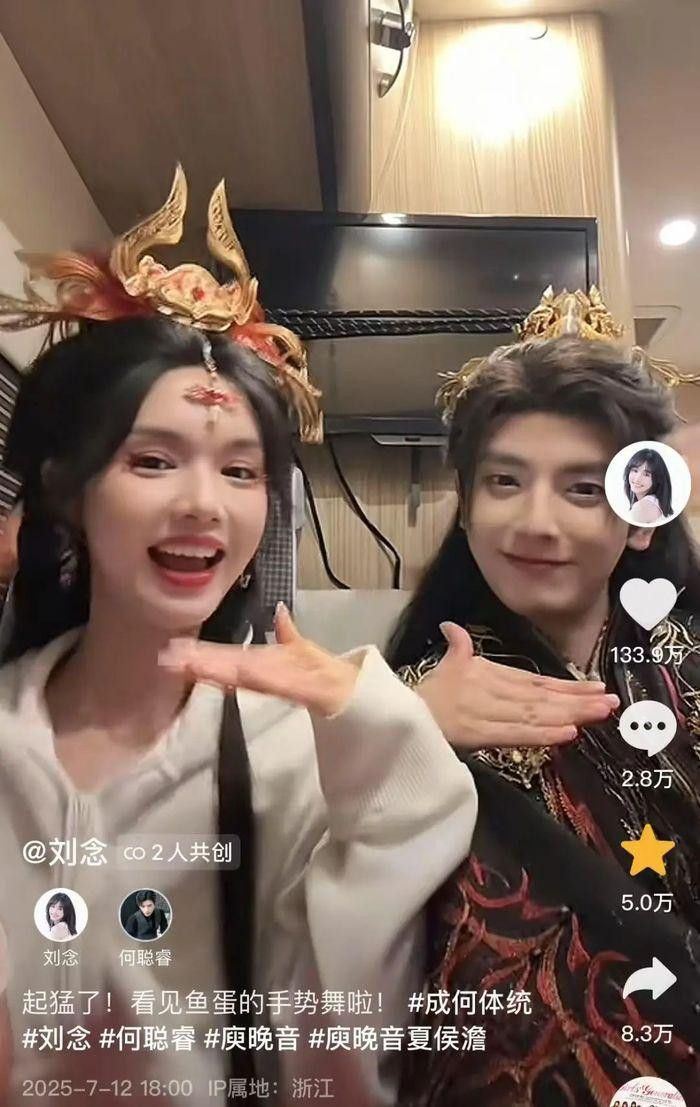Viewport: 700px width, 1107px height.
Task: Open co-creator 何聪睿's avatar
Action: [x=145, y=914]
